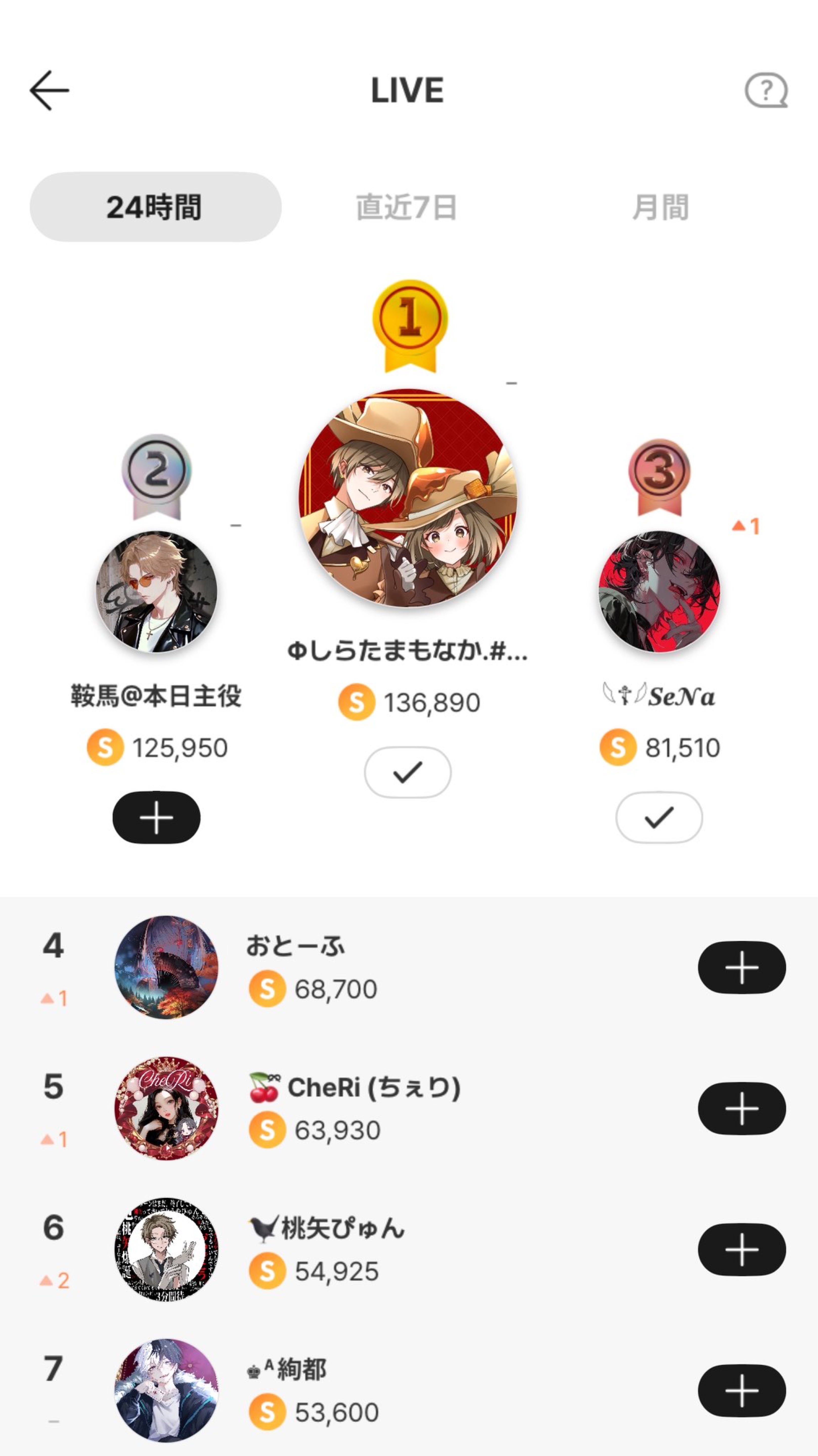The width and height of the screenshot is (818, 1456).
Task: Open the help question-mark icon
Action: tap(765, 91)
